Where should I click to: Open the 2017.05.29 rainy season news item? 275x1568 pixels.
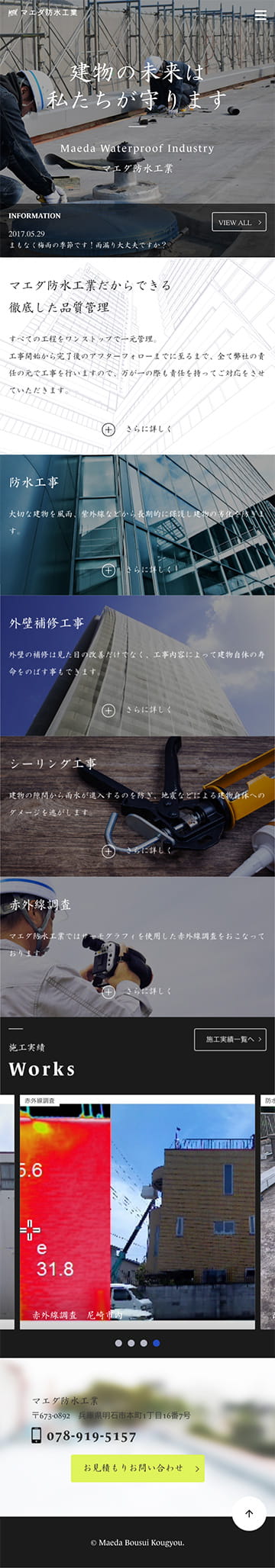(x=86, y=240)
